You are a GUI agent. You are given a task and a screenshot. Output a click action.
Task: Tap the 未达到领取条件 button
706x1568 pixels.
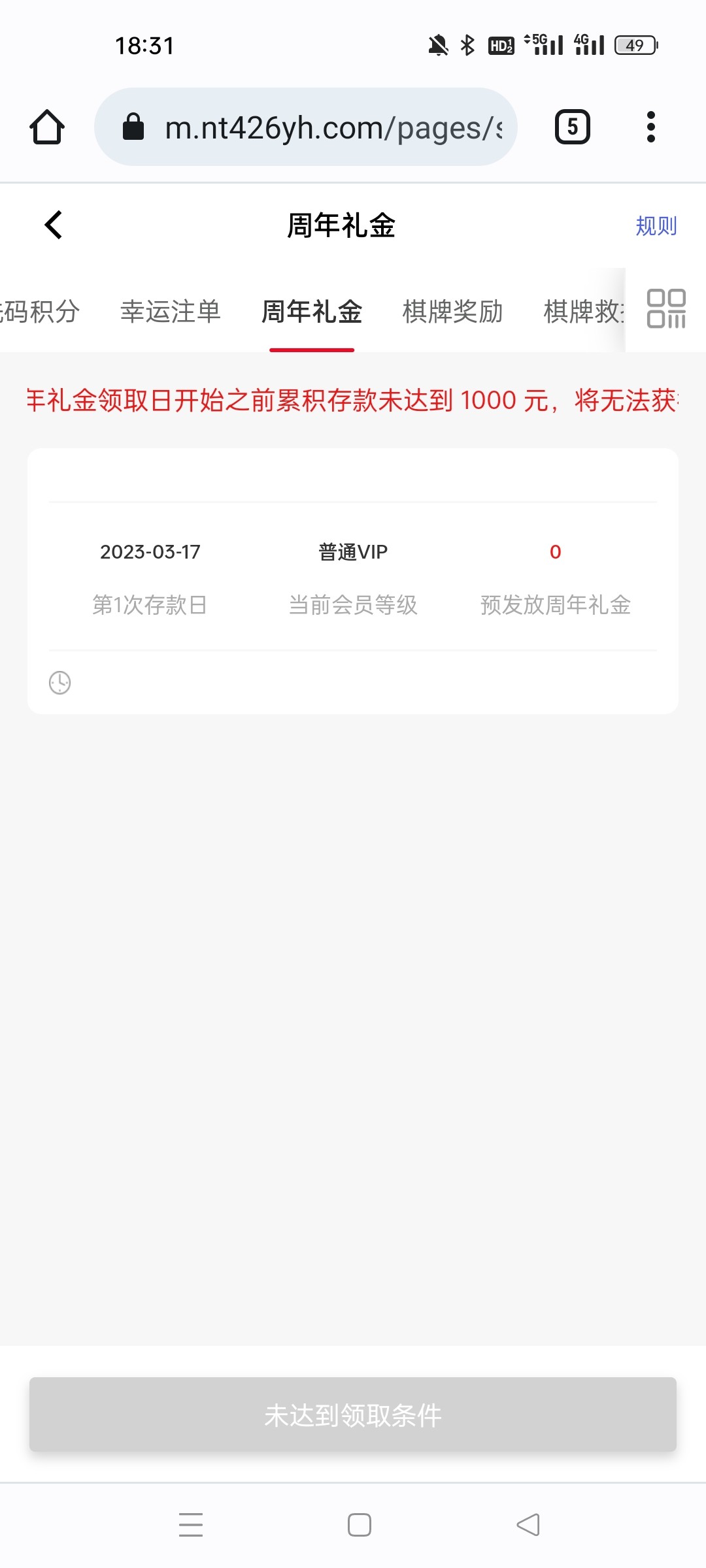click(353, 1415)
